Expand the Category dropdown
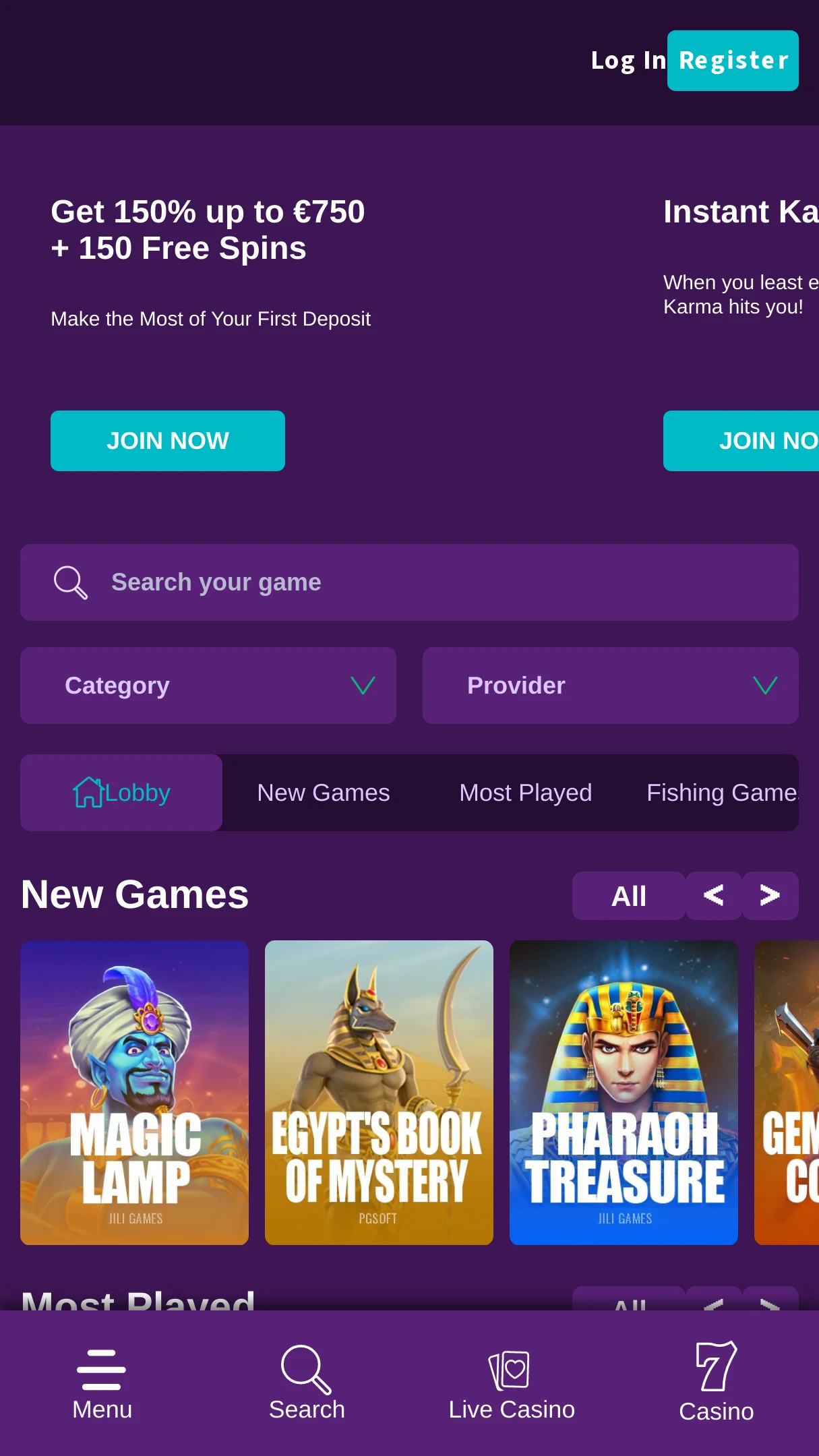The width and height of the screenshot is (819, 1456). tap(208, 686)
